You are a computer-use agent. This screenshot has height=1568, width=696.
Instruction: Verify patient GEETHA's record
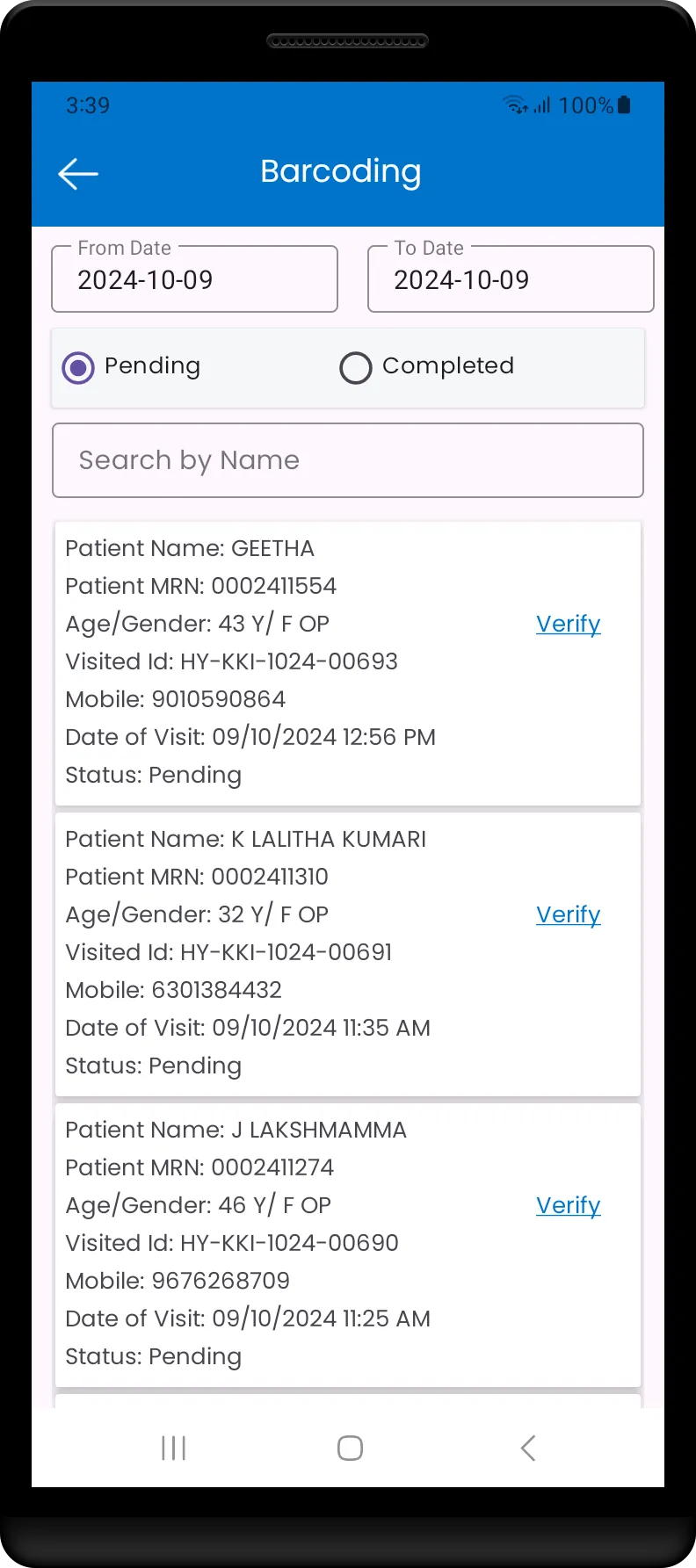568,624
